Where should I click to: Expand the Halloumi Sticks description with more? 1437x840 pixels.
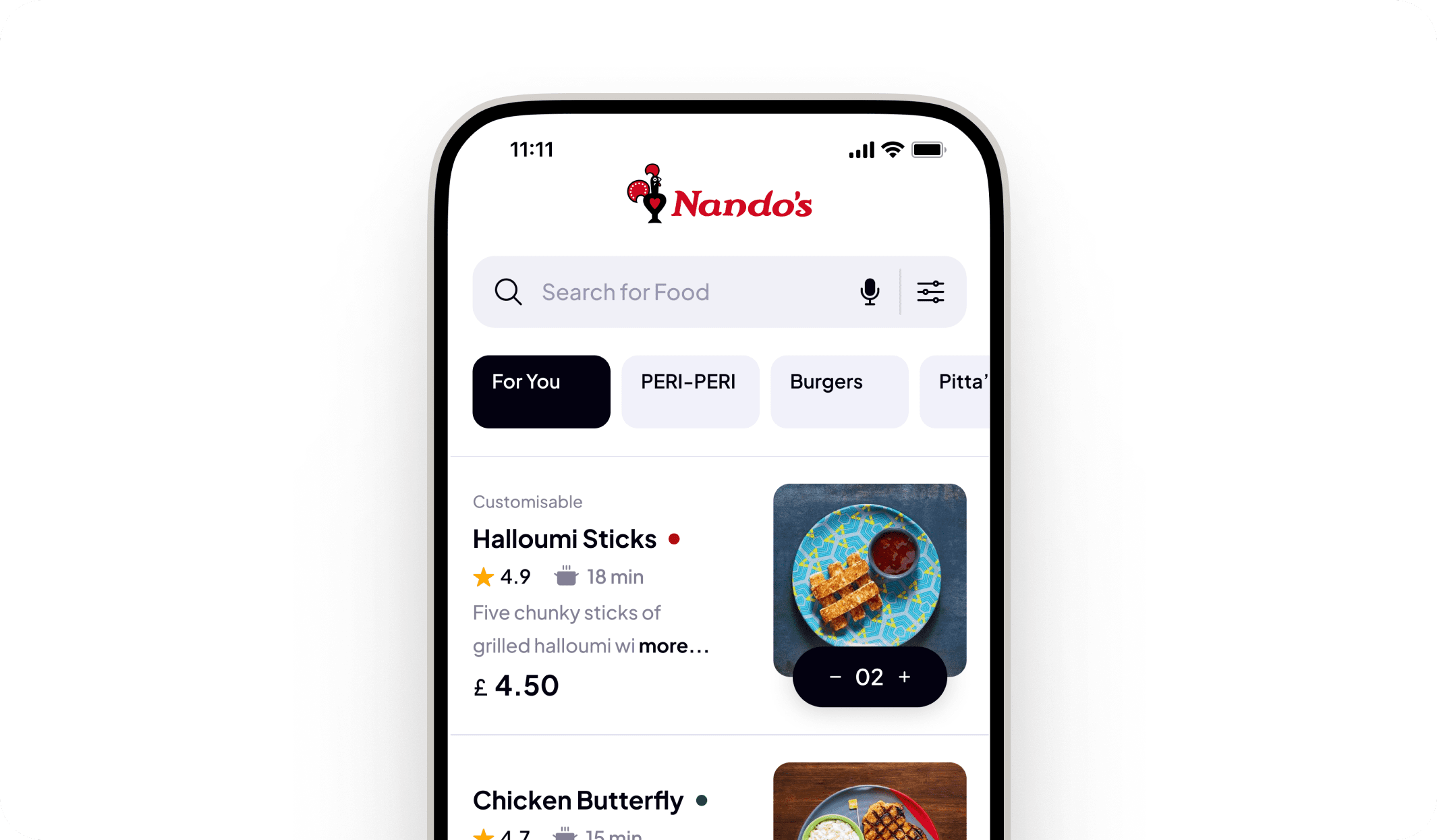coord(673,646)
